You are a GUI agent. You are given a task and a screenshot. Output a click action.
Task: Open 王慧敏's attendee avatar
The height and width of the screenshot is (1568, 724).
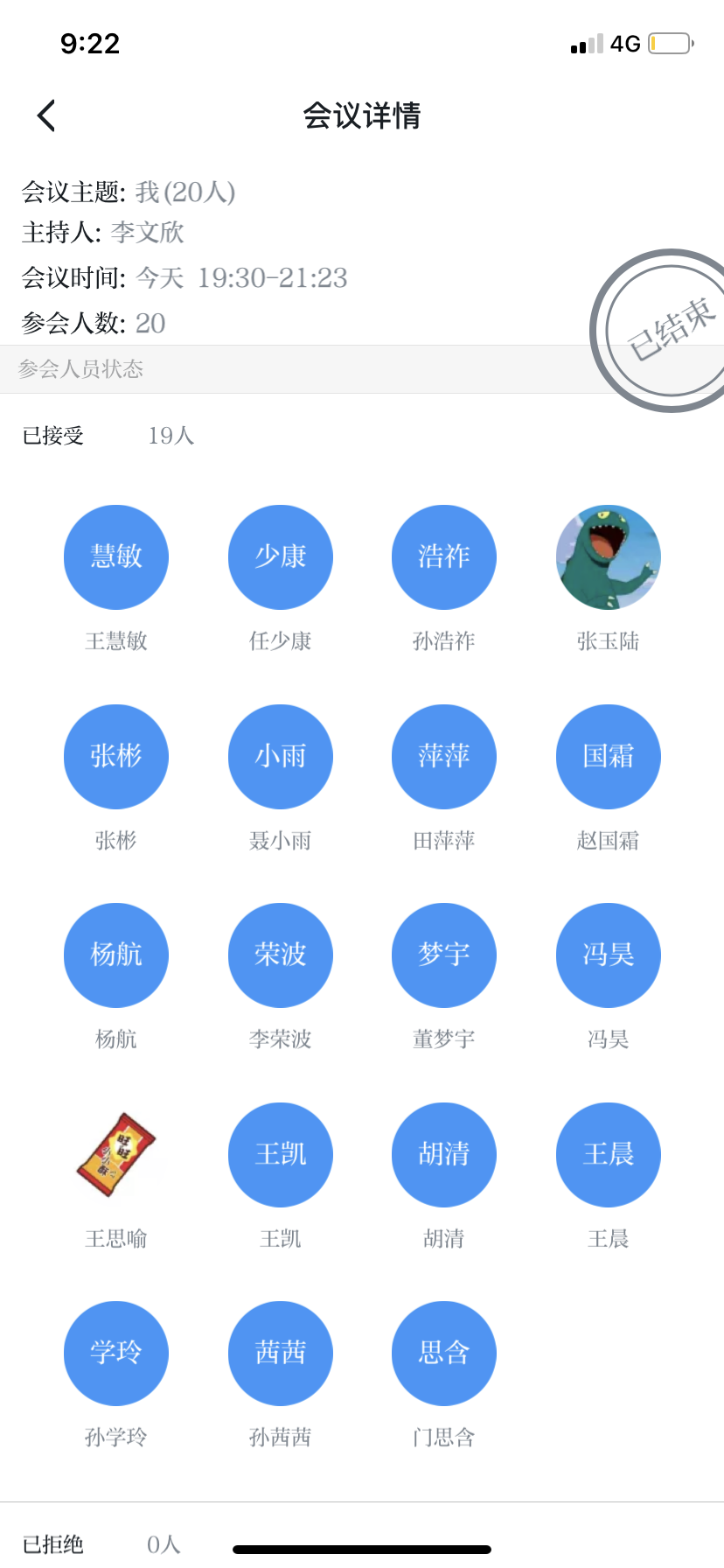(x=116, y=557)
